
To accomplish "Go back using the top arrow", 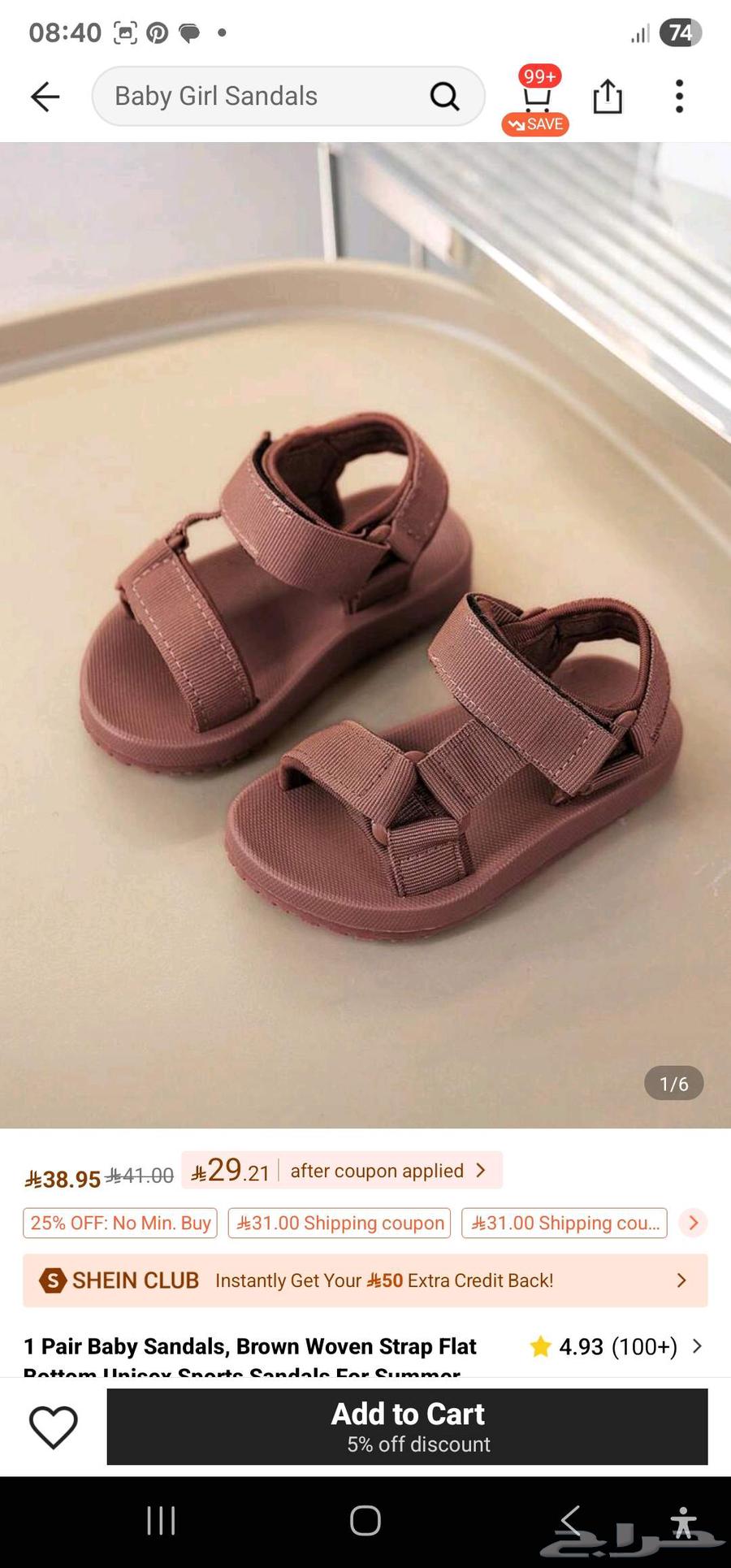I will coord(45,97).
